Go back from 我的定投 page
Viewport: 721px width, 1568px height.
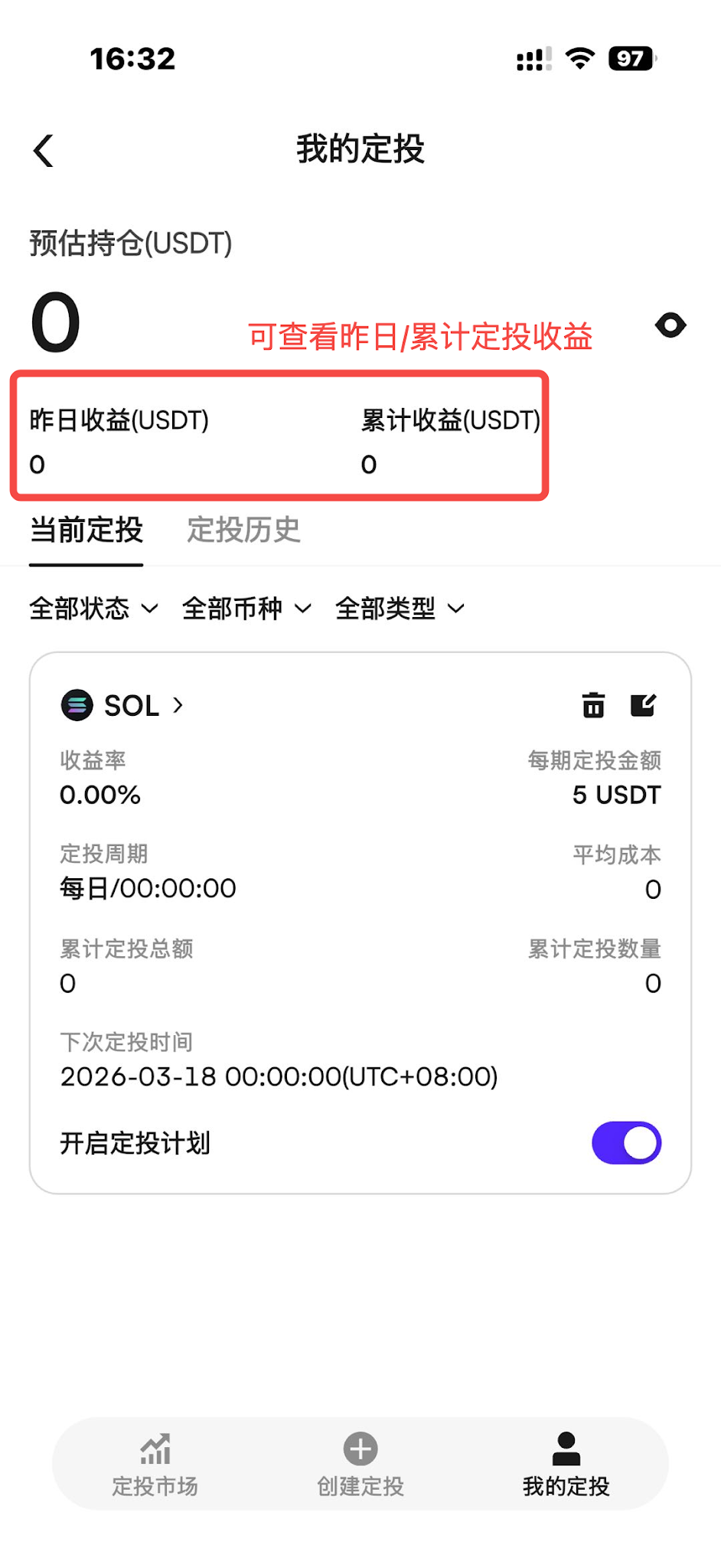click(44, 150)
